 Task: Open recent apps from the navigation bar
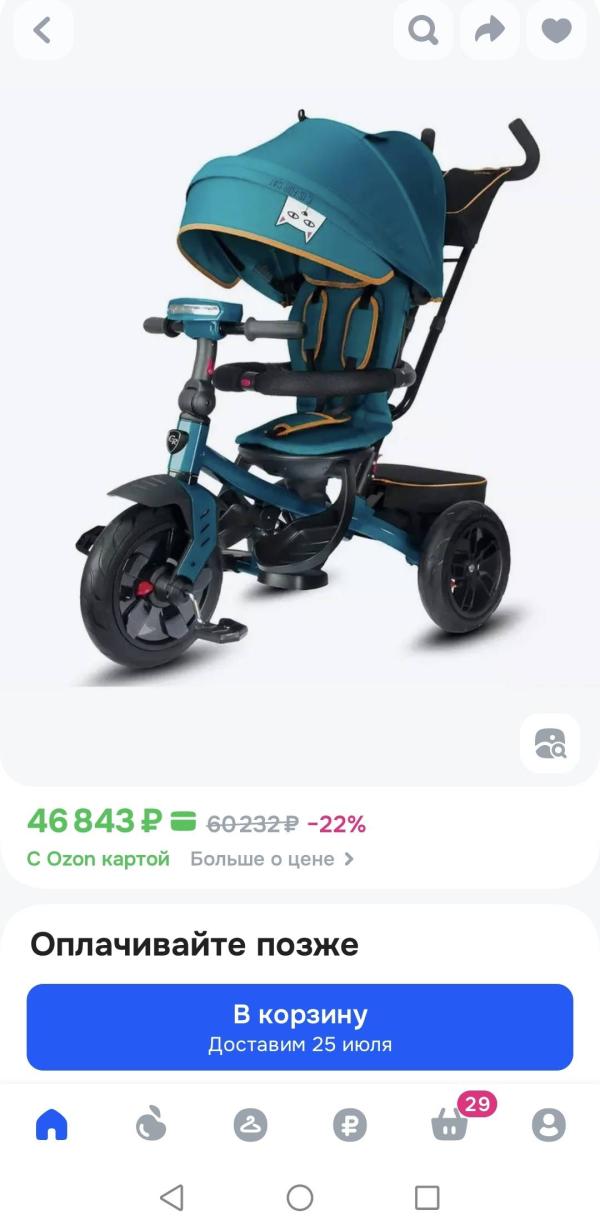[427, 1197]
